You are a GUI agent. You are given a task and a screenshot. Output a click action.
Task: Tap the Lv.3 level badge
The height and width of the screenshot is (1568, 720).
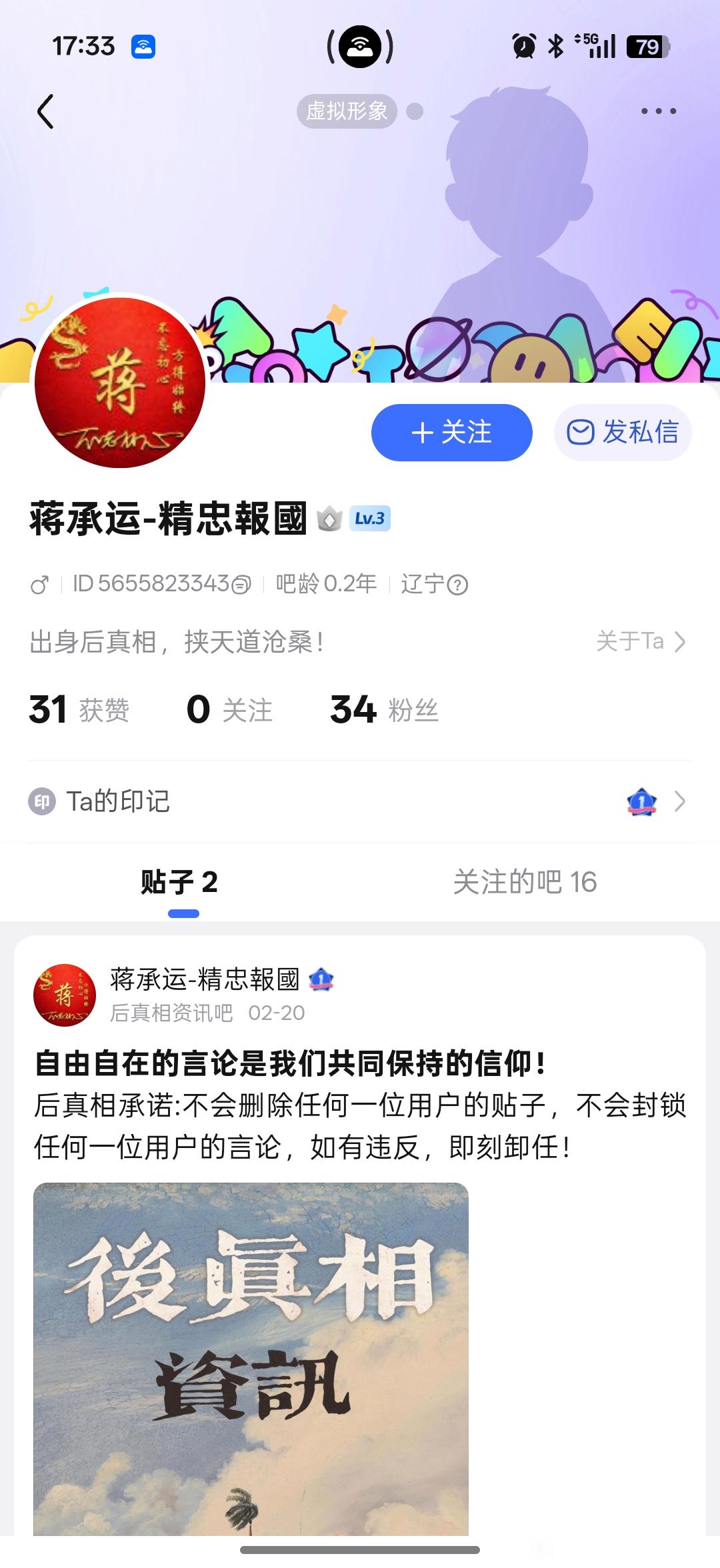tap(370, 519)
